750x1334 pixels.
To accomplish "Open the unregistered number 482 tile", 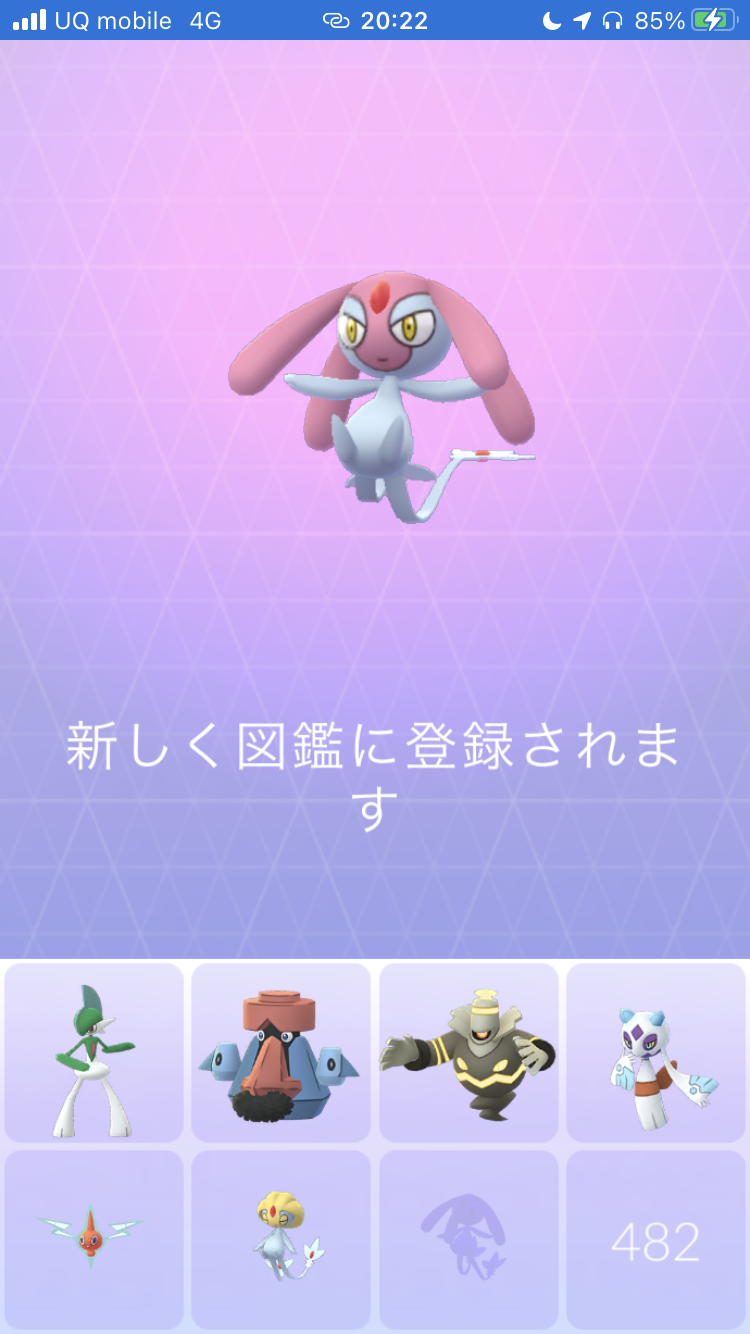I will 656,1238.
